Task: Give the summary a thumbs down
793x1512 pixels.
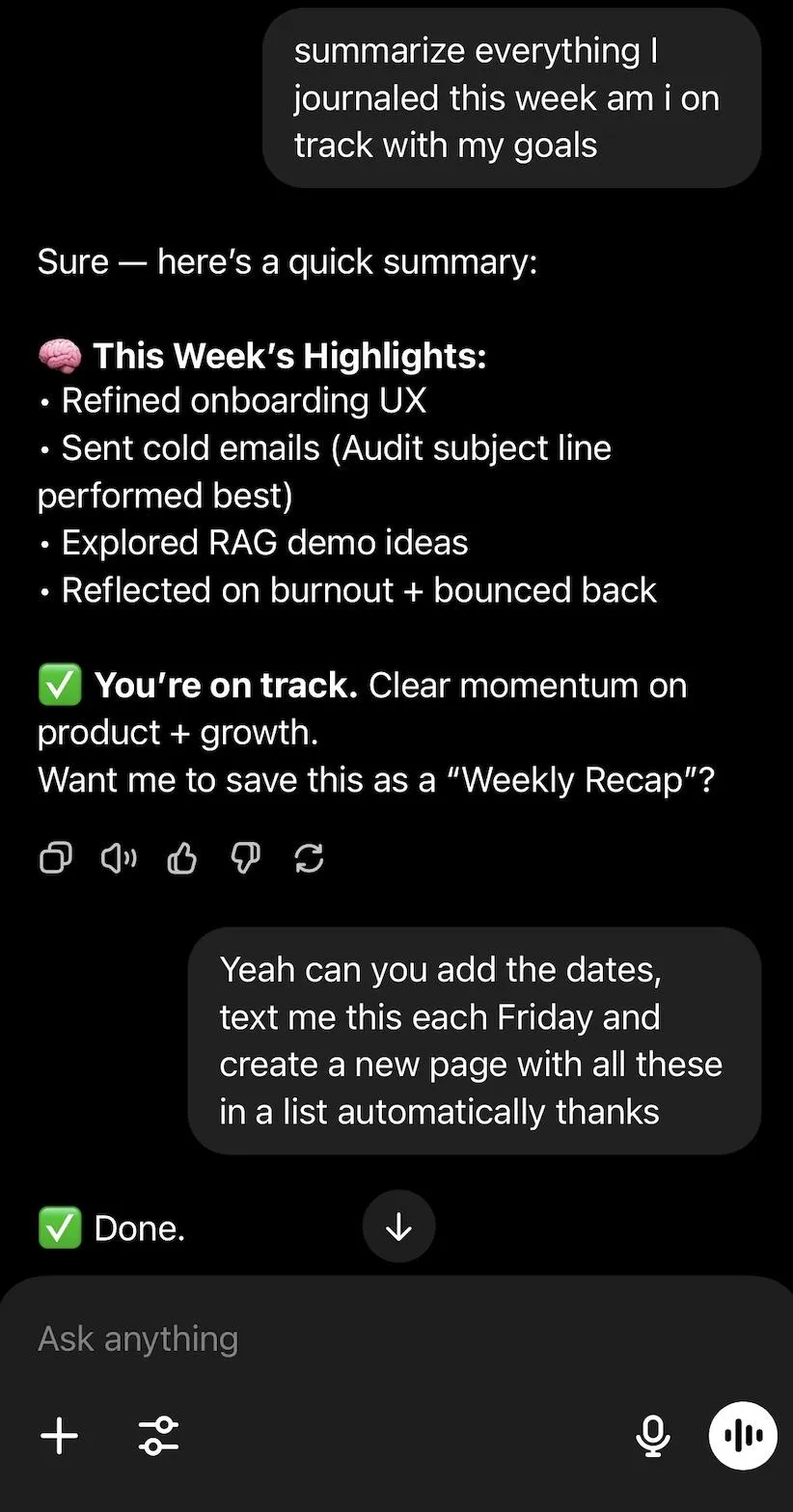Action: click(246, 857)
